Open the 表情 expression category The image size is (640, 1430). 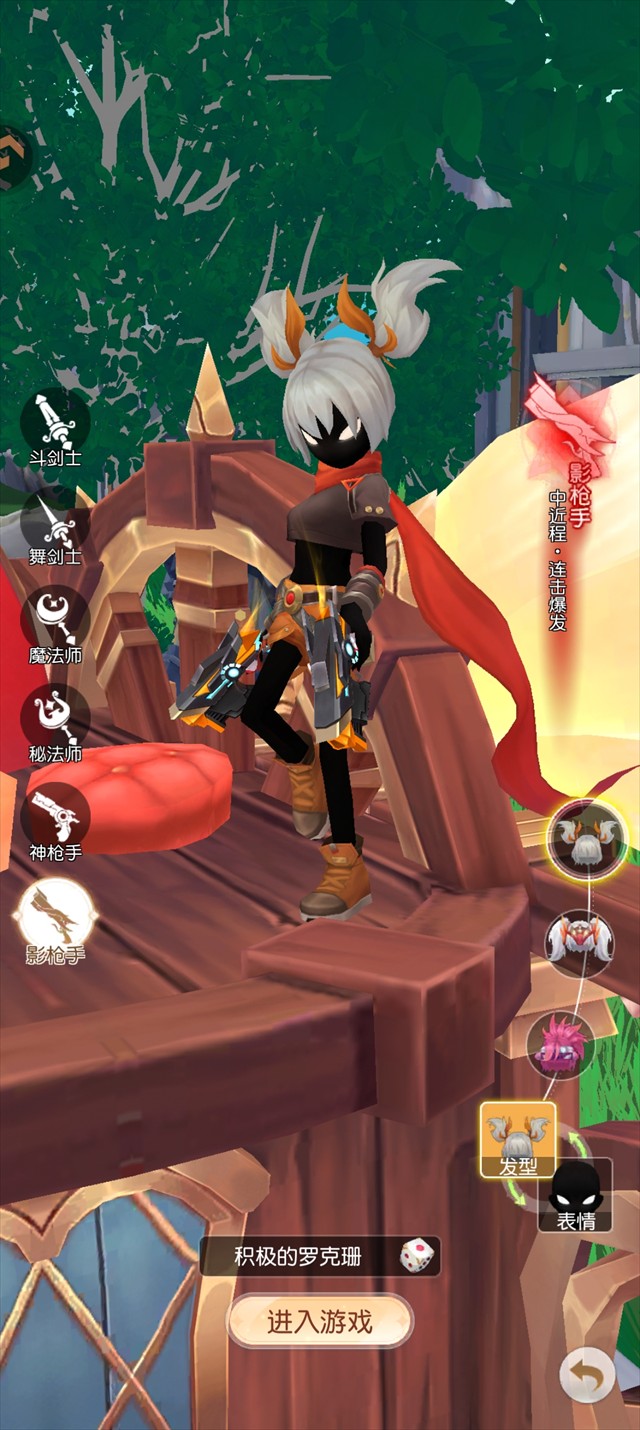pyautogui.click(x=575, y=1194)
